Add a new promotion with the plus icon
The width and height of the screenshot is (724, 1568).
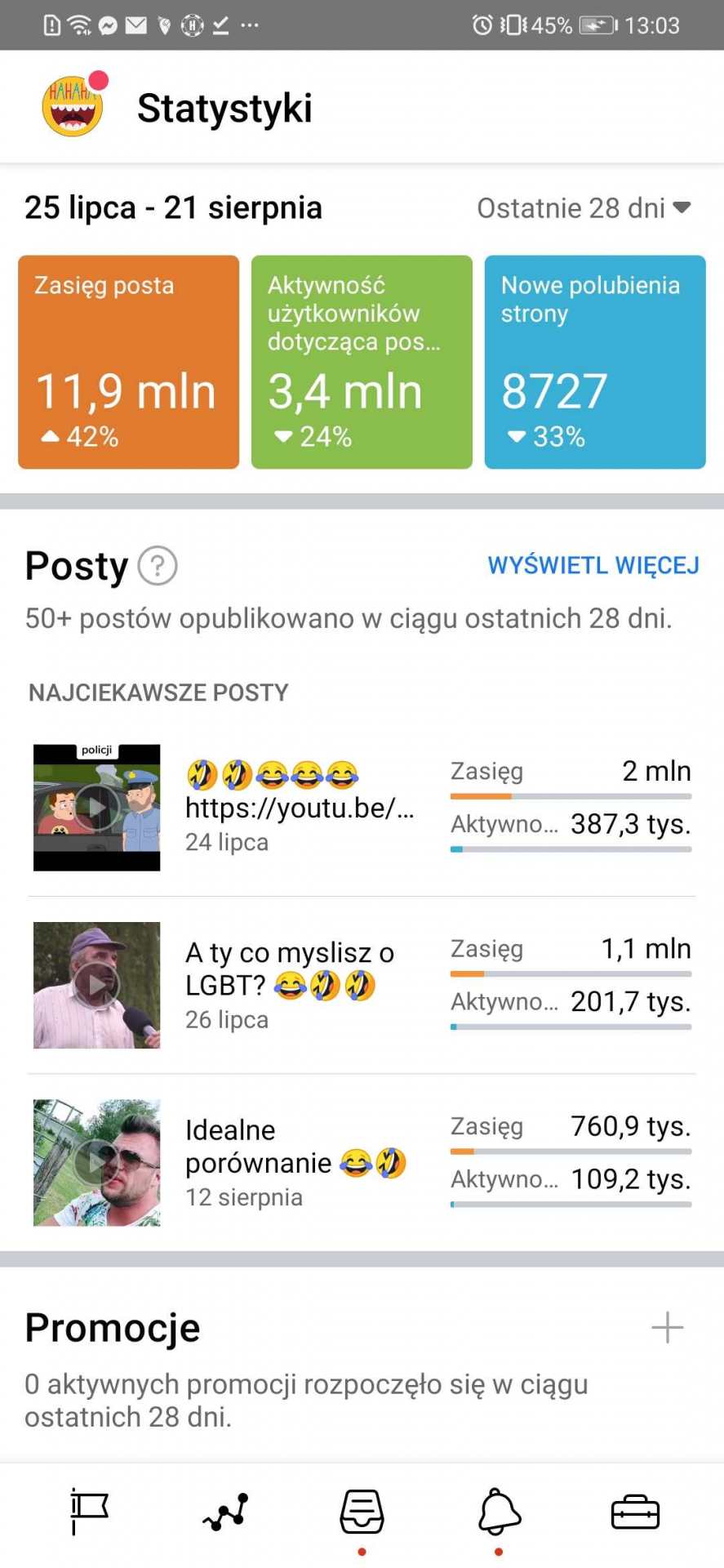(x=667, y=1327)
